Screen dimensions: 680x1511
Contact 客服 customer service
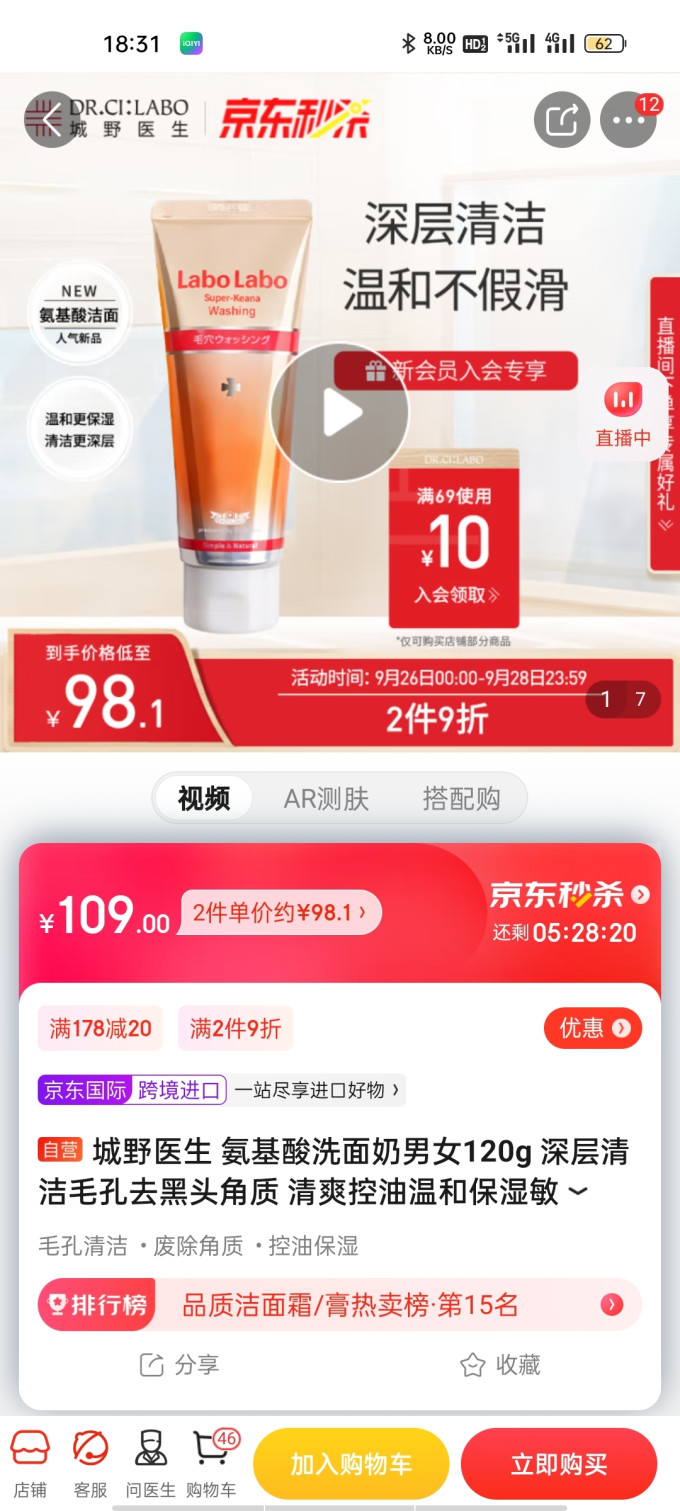click(90, 1463)
